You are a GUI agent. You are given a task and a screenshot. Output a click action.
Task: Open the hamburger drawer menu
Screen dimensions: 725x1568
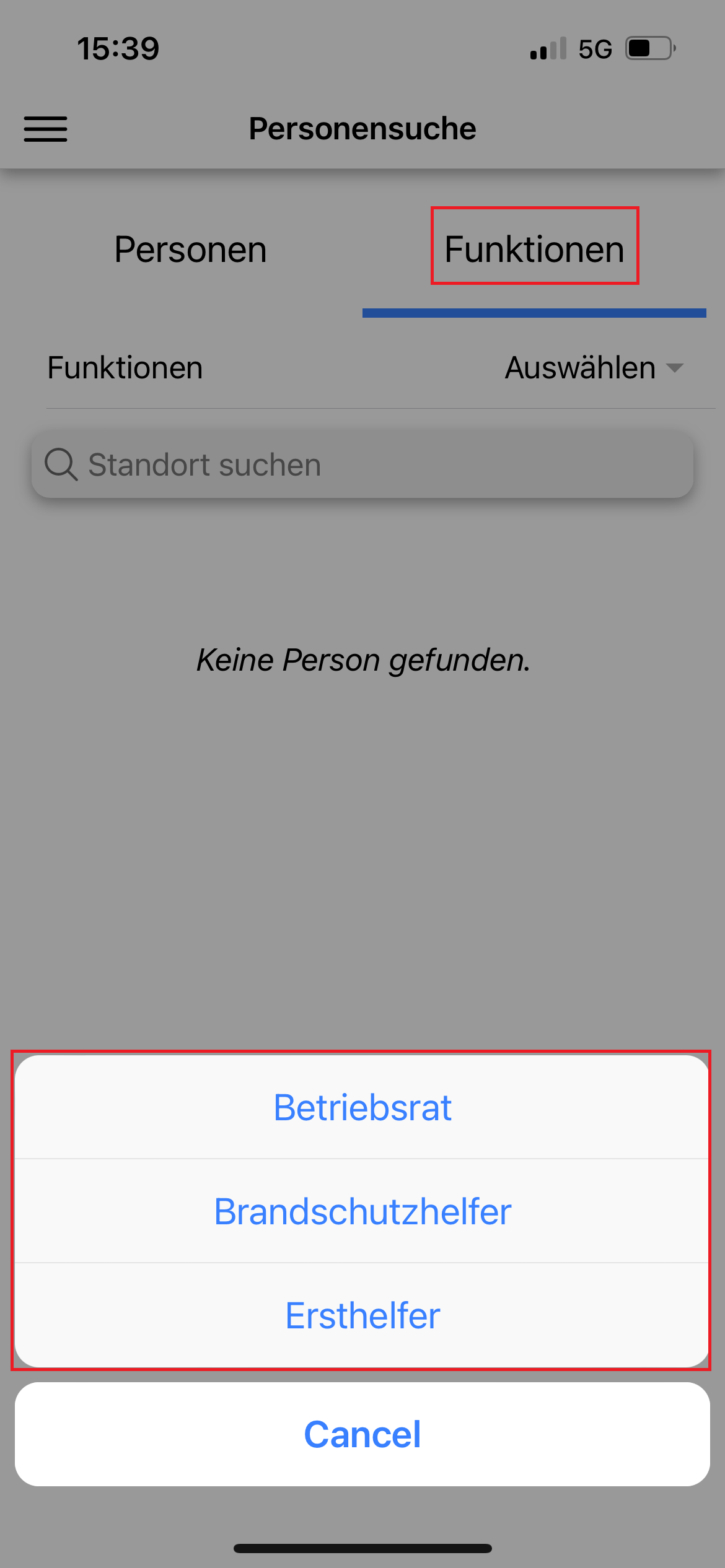pyautogui.click(x=46, y=129)
